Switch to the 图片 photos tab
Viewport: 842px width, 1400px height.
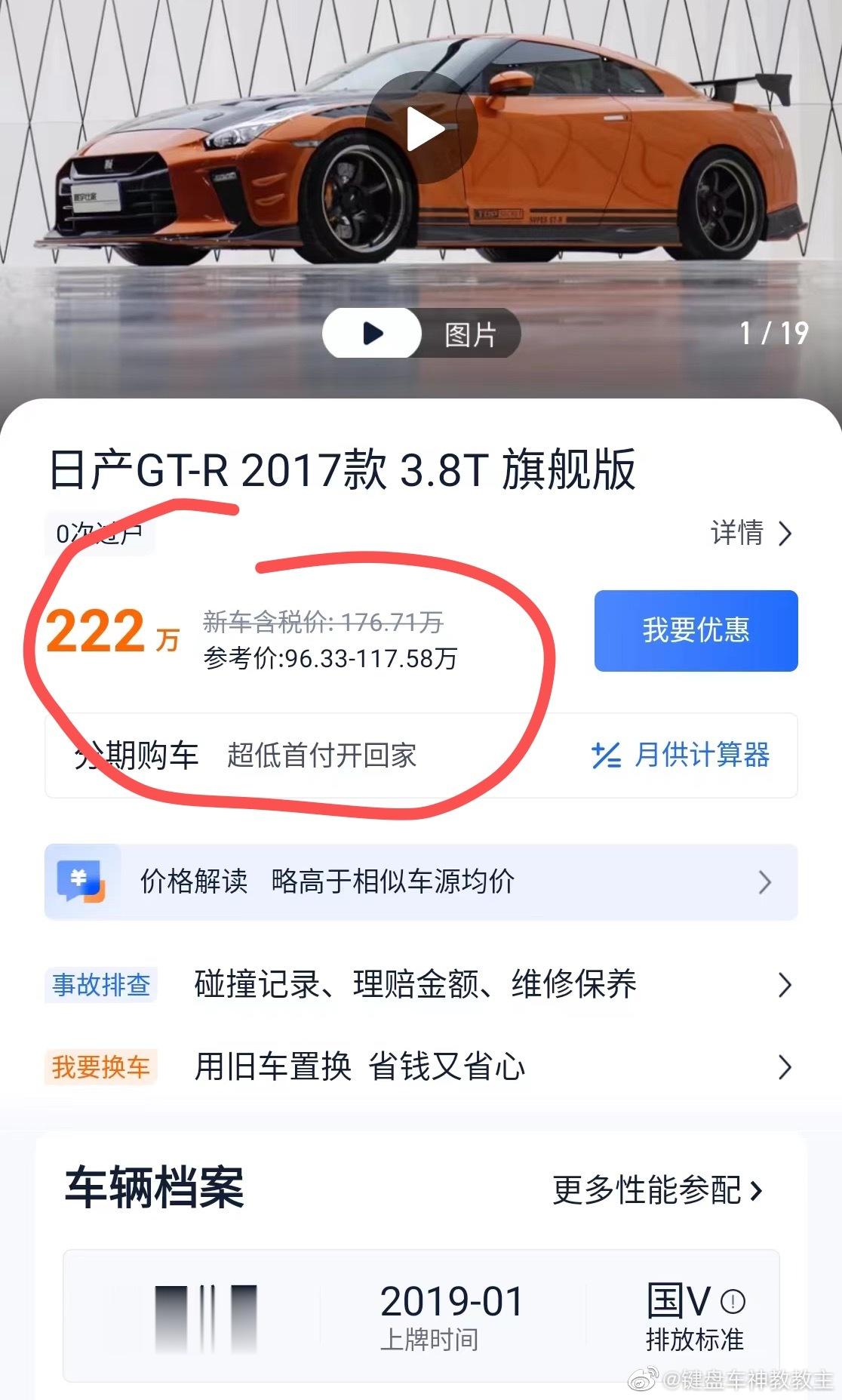point(472,333)
